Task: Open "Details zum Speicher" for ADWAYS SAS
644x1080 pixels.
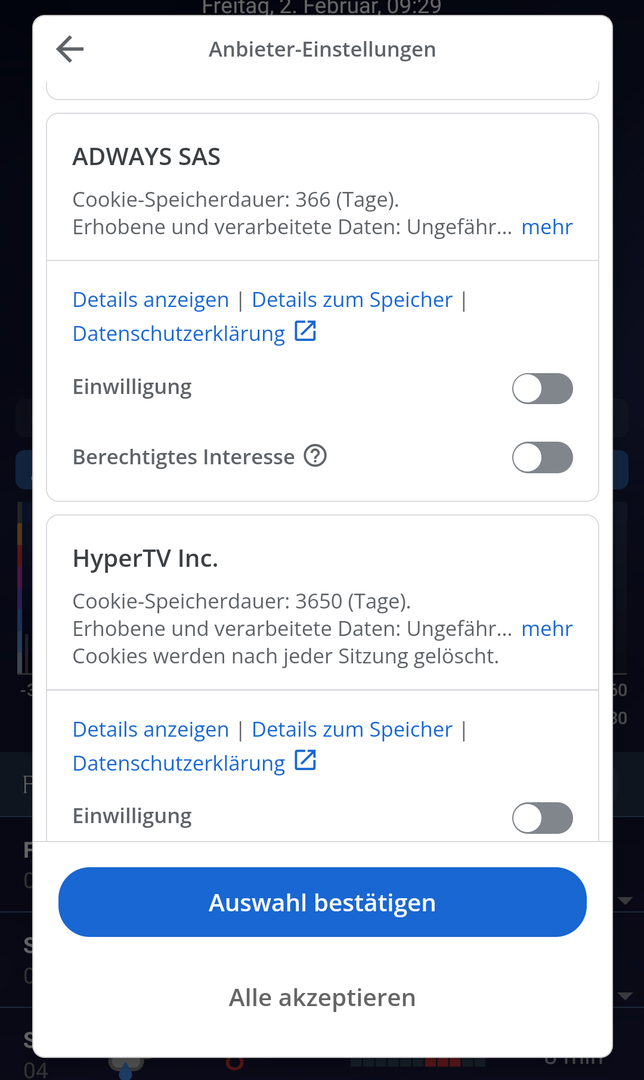Action: click(352, 300)
